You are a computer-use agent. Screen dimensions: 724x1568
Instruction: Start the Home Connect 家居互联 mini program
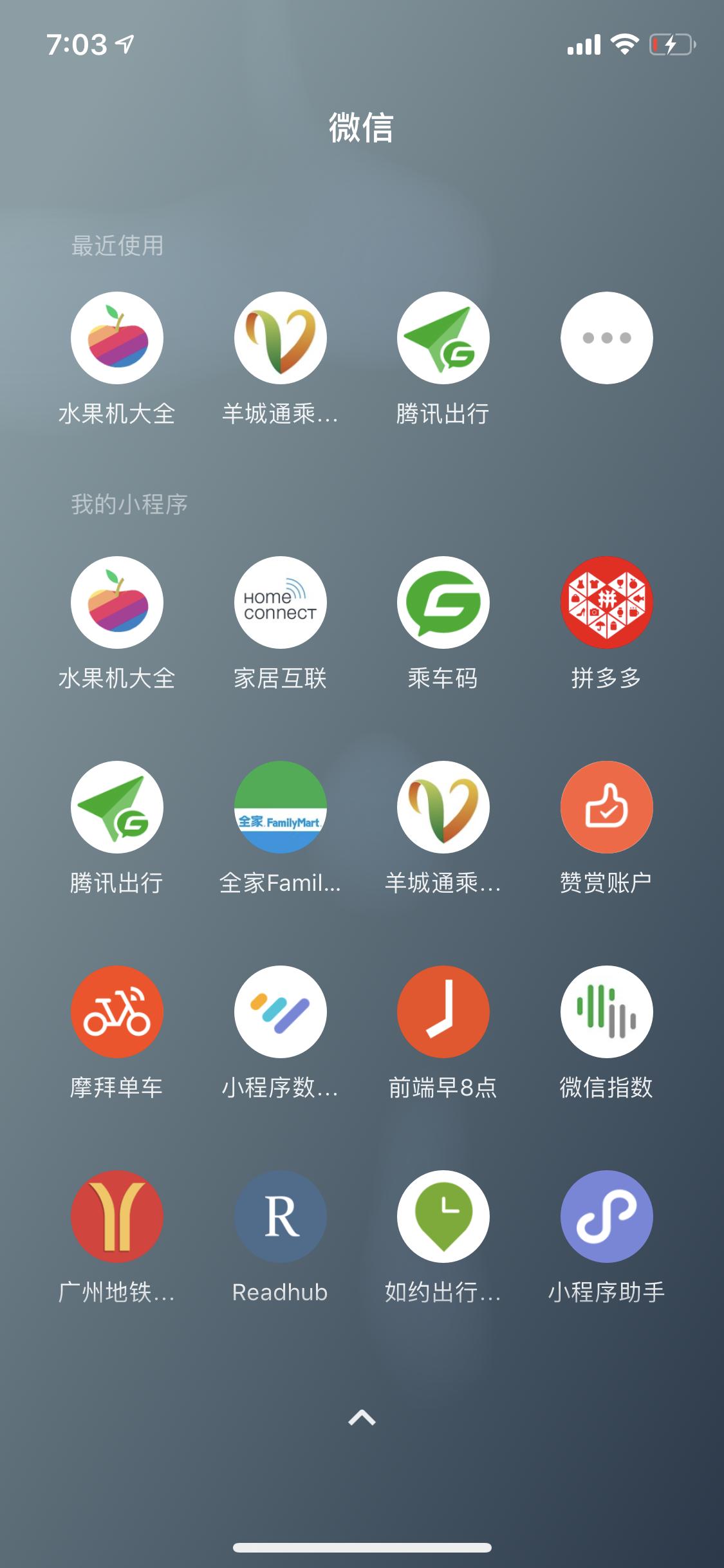(x=279, y=602)
